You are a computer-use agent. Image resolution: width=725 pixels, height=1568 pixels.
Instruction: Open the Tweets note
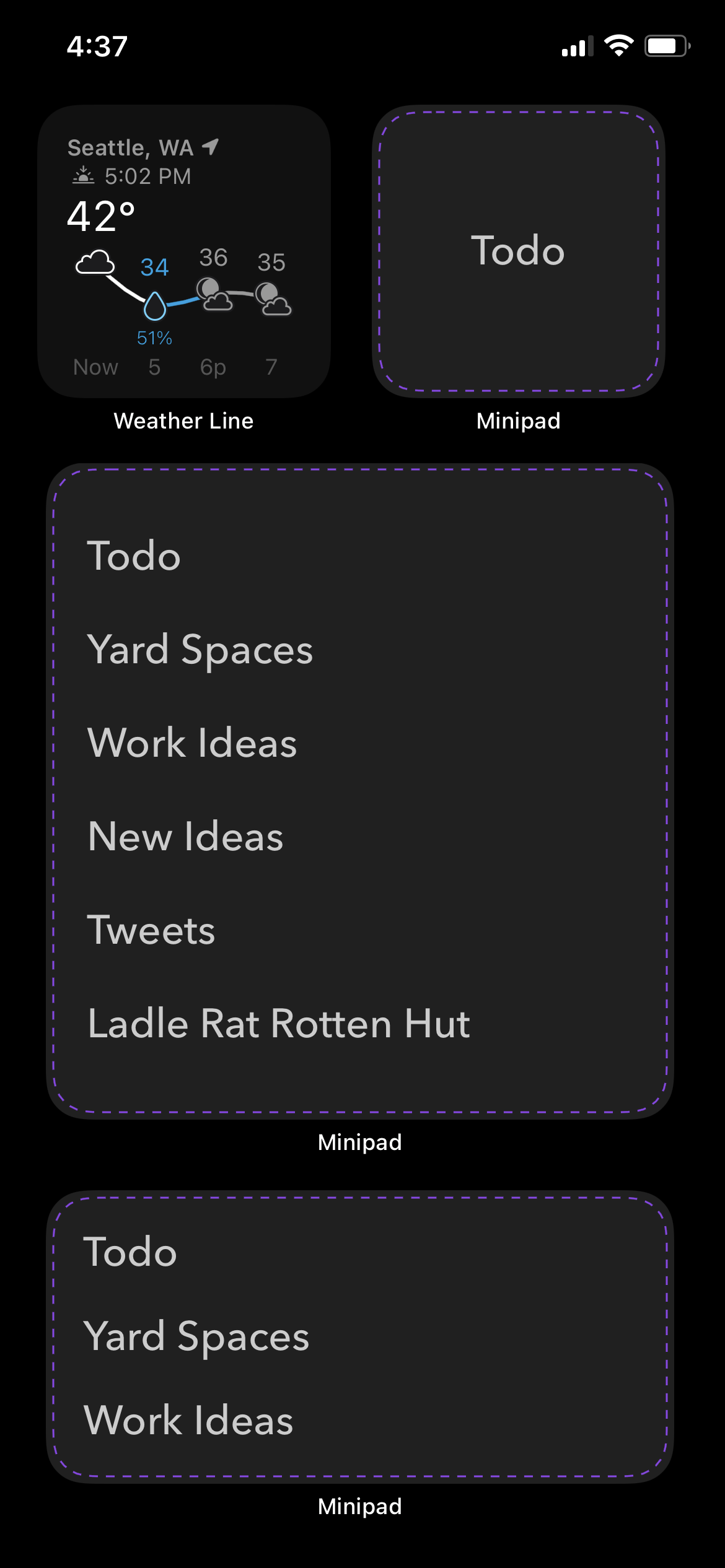(x=151, y=930)
